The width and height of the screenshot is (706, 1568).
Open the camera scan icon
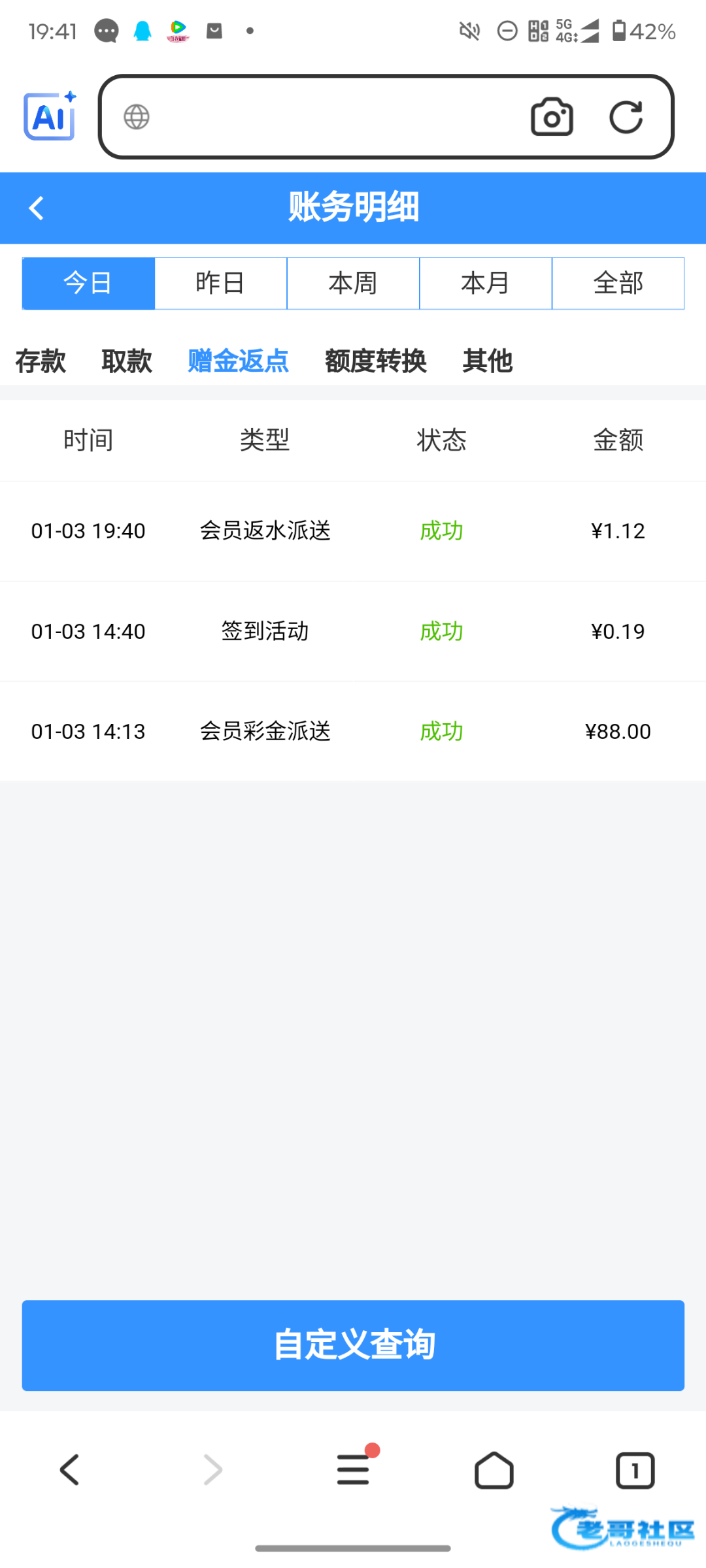click(x=552, y=117)
